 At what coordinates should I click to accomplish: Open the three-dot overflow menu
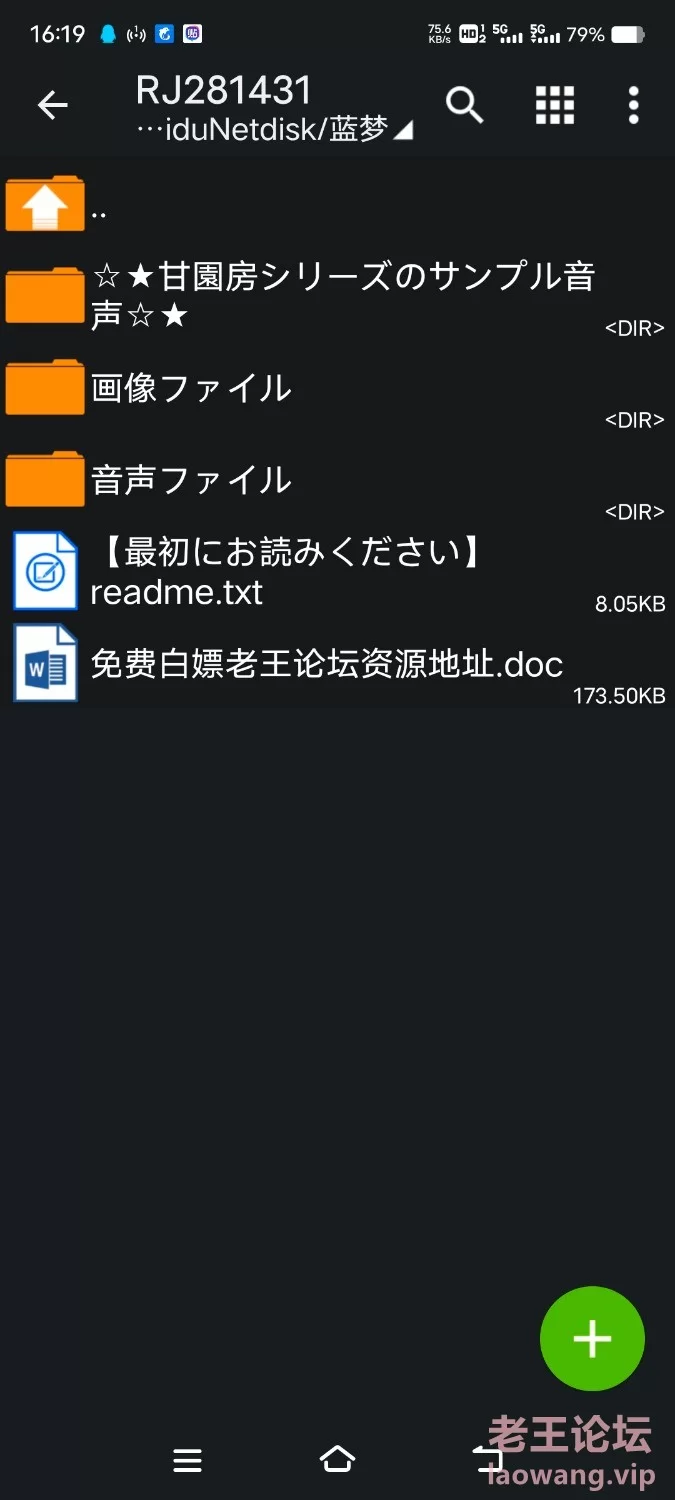(633, 105)
